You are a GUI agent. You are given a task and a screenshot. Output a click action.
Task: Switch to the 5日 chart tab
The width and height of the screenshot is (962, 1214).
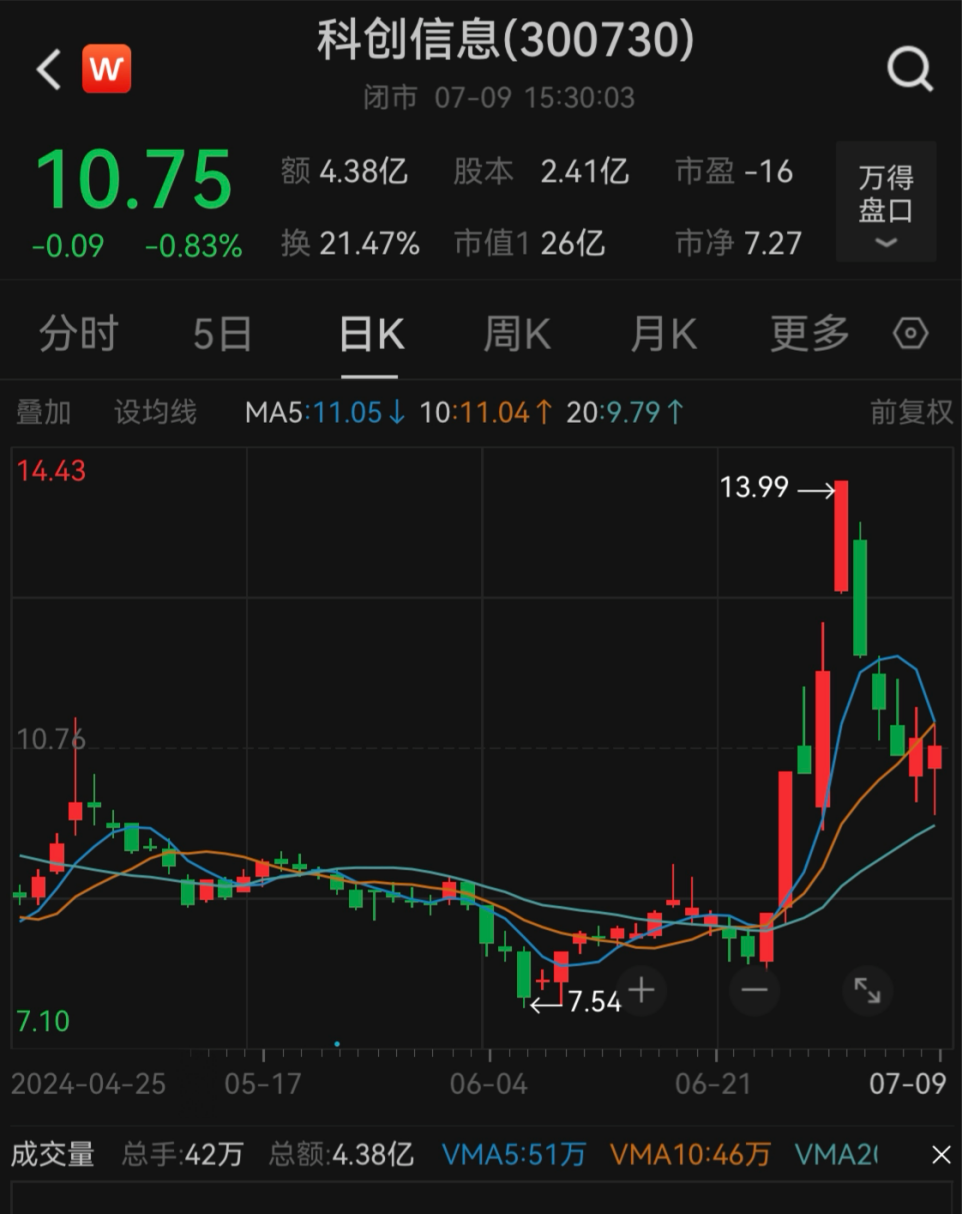[x=222, y=335]
